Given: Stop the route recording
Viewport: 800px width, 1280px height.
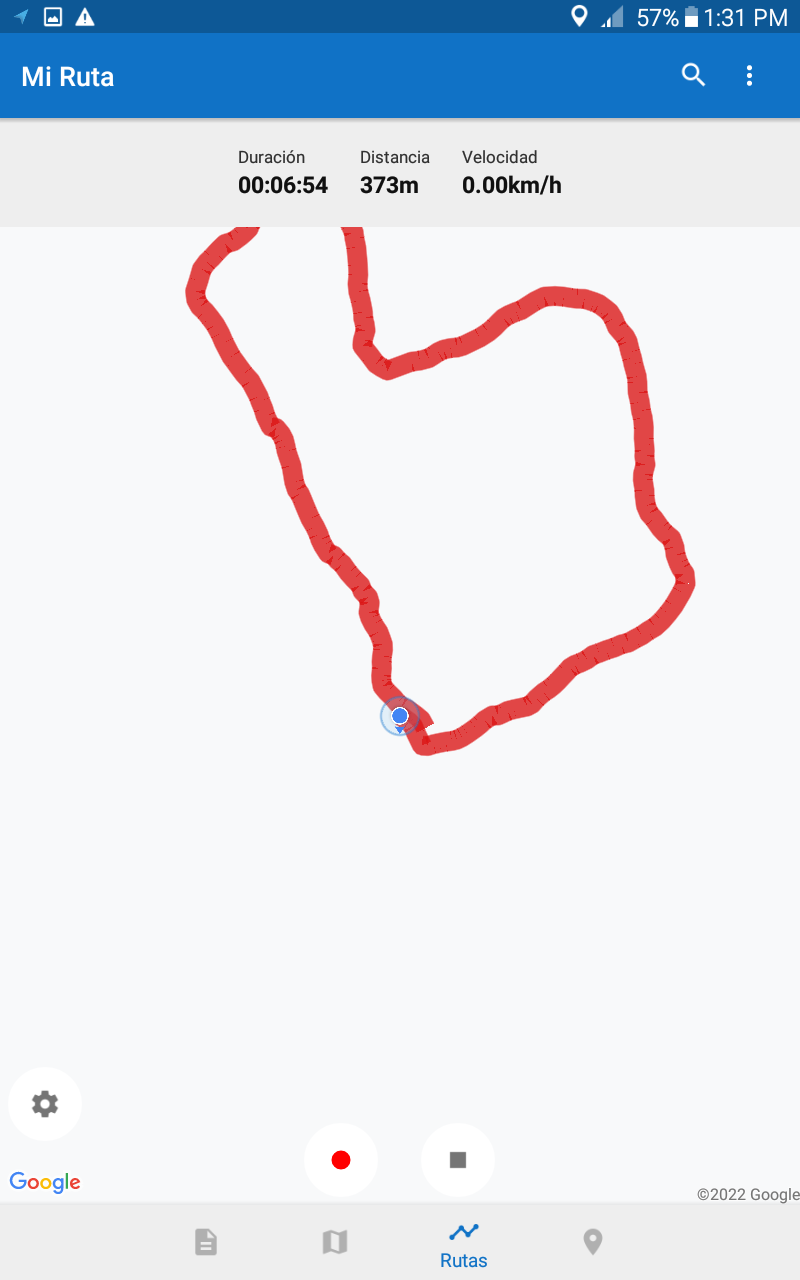Looking at the screenshot, I should tap(458, 1160).
